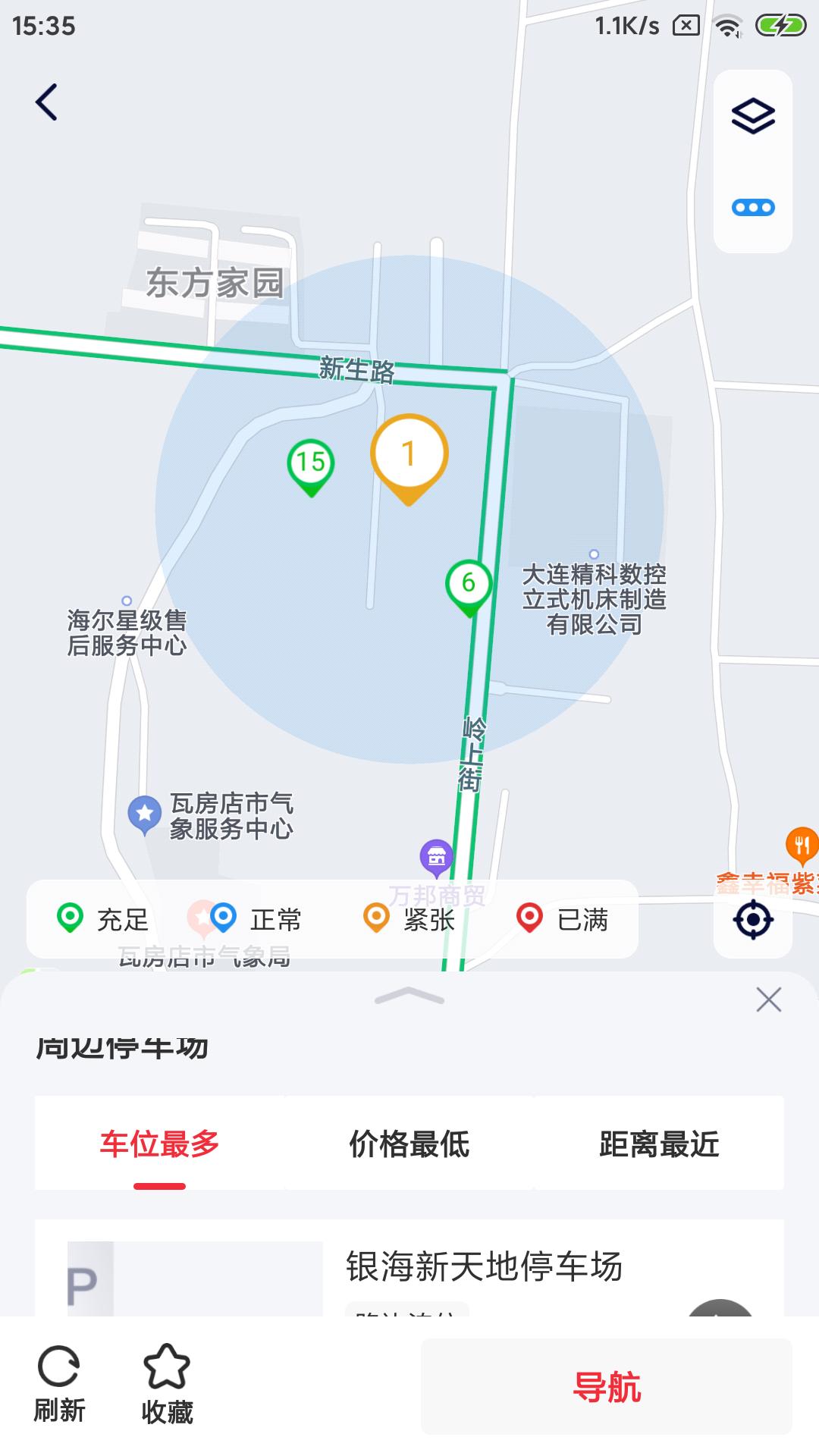Tap the locate-me compass icon
This screenshot has width=819, height=1456.
point(752,920)
